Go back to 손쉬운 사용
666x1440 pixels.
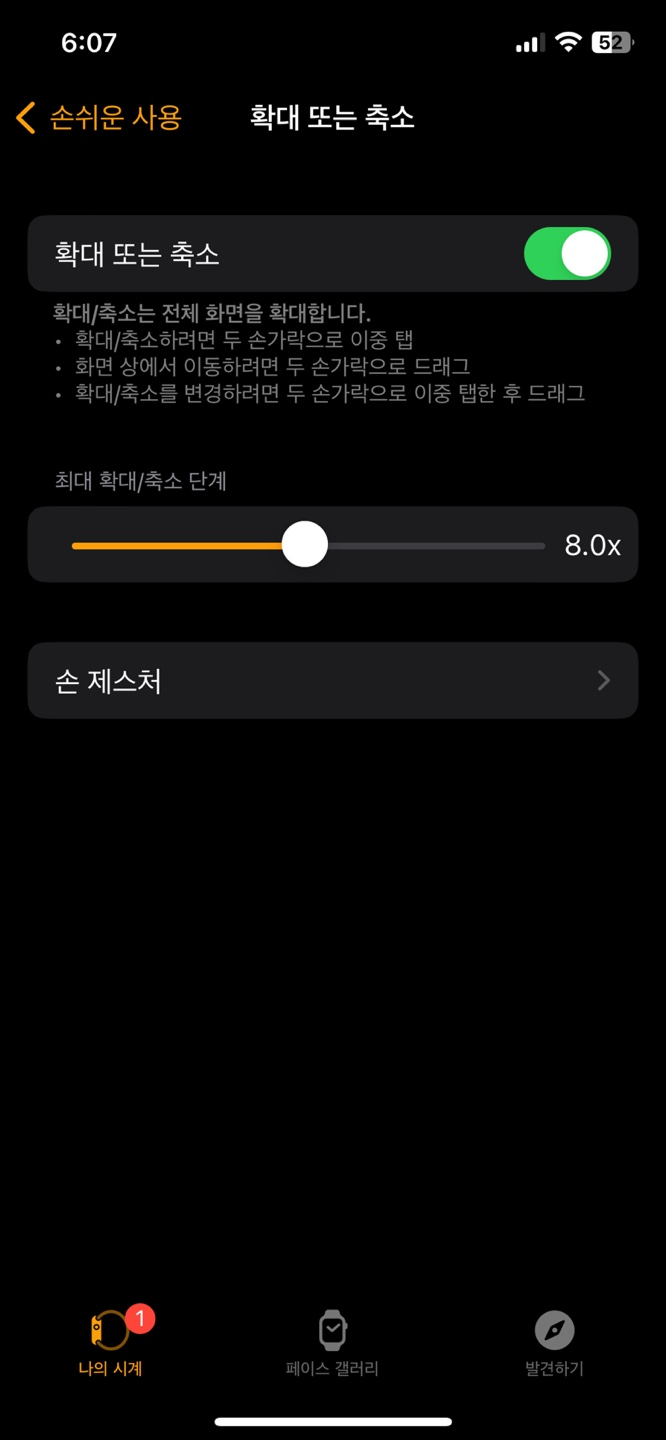pos(99,118)
